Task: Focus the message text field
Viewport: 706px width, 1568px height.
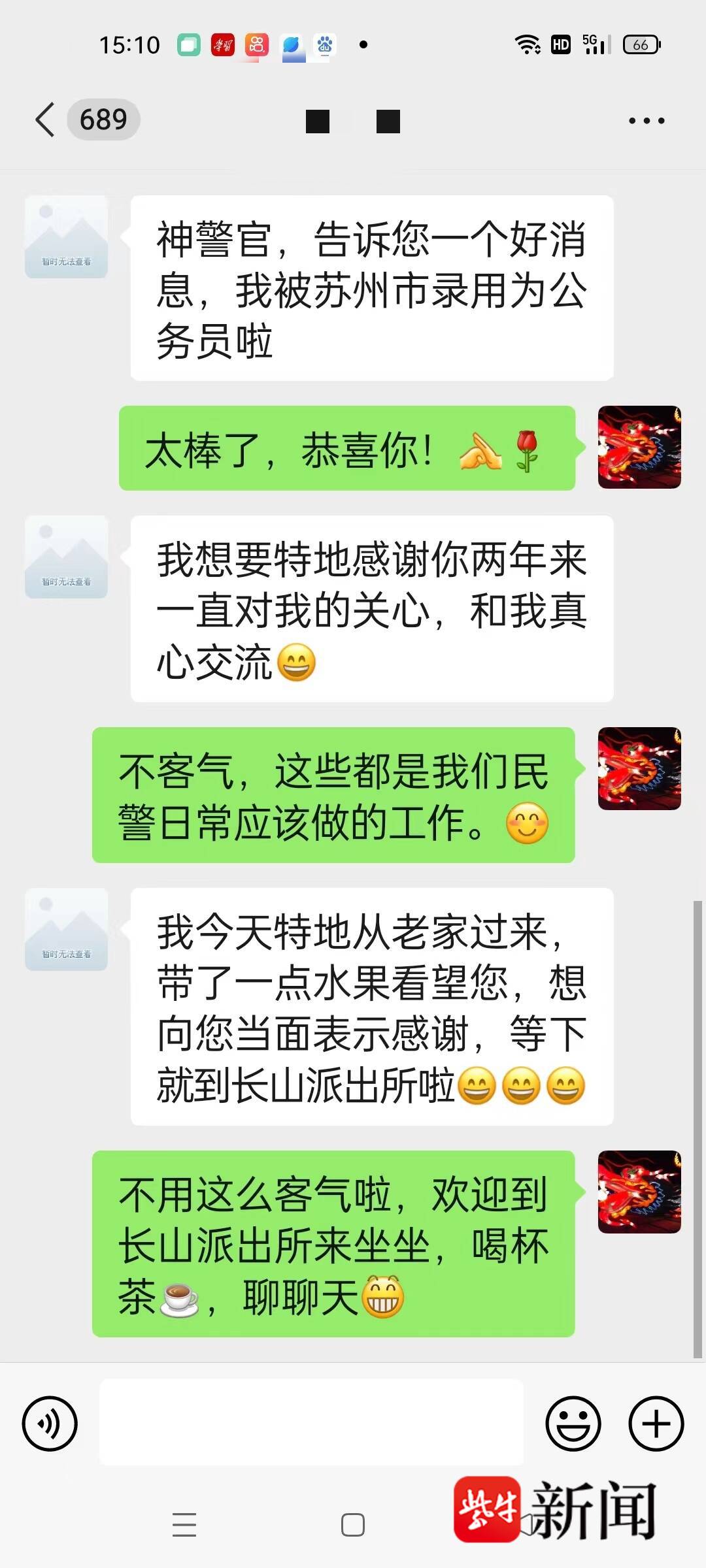Action: [x=311, y=1422]
